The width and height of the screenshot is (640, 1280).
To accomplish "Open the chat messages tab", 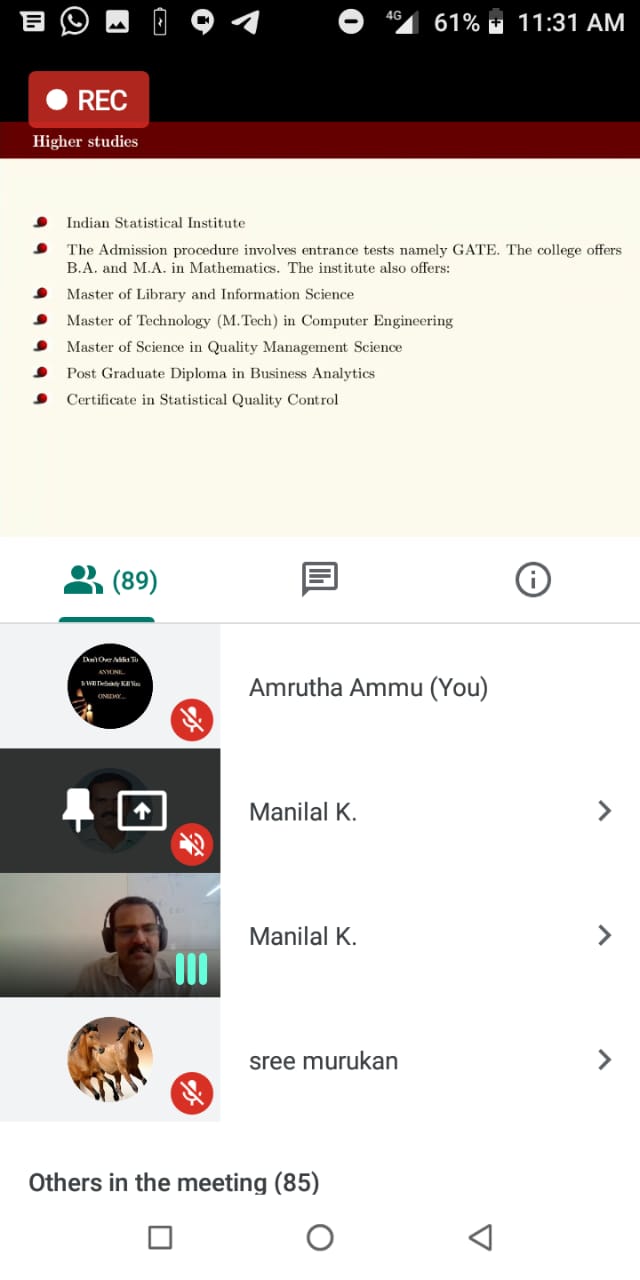I will (320, 579).
